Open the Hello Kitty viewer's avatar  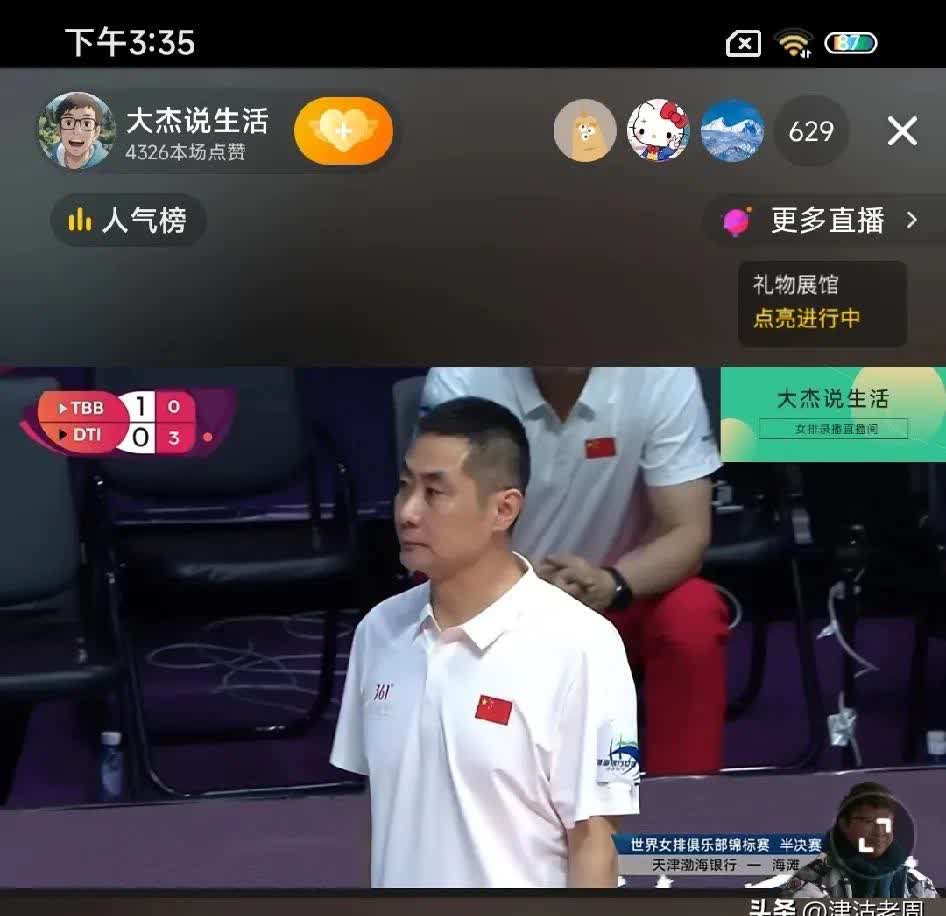click(x=658, y=131)
